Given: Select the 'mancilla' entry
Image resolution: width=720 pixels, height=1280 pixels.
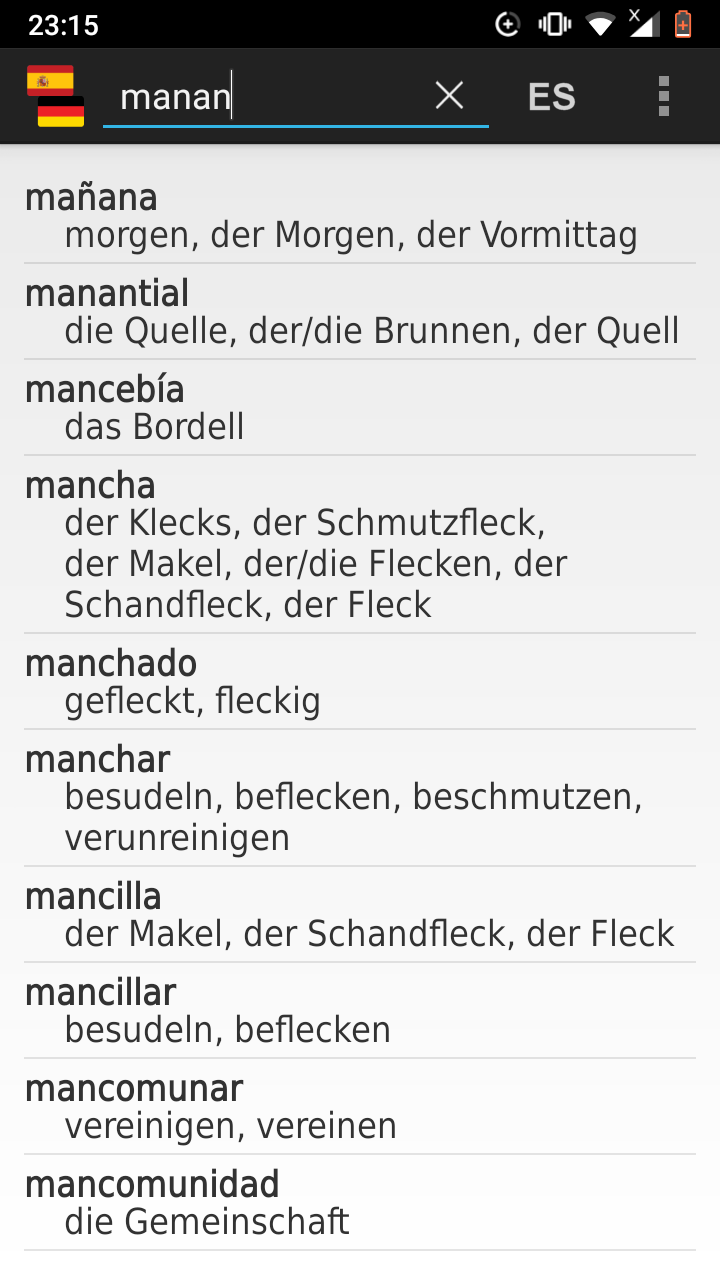Looking at the screenshot, I should tap(360, 912).
